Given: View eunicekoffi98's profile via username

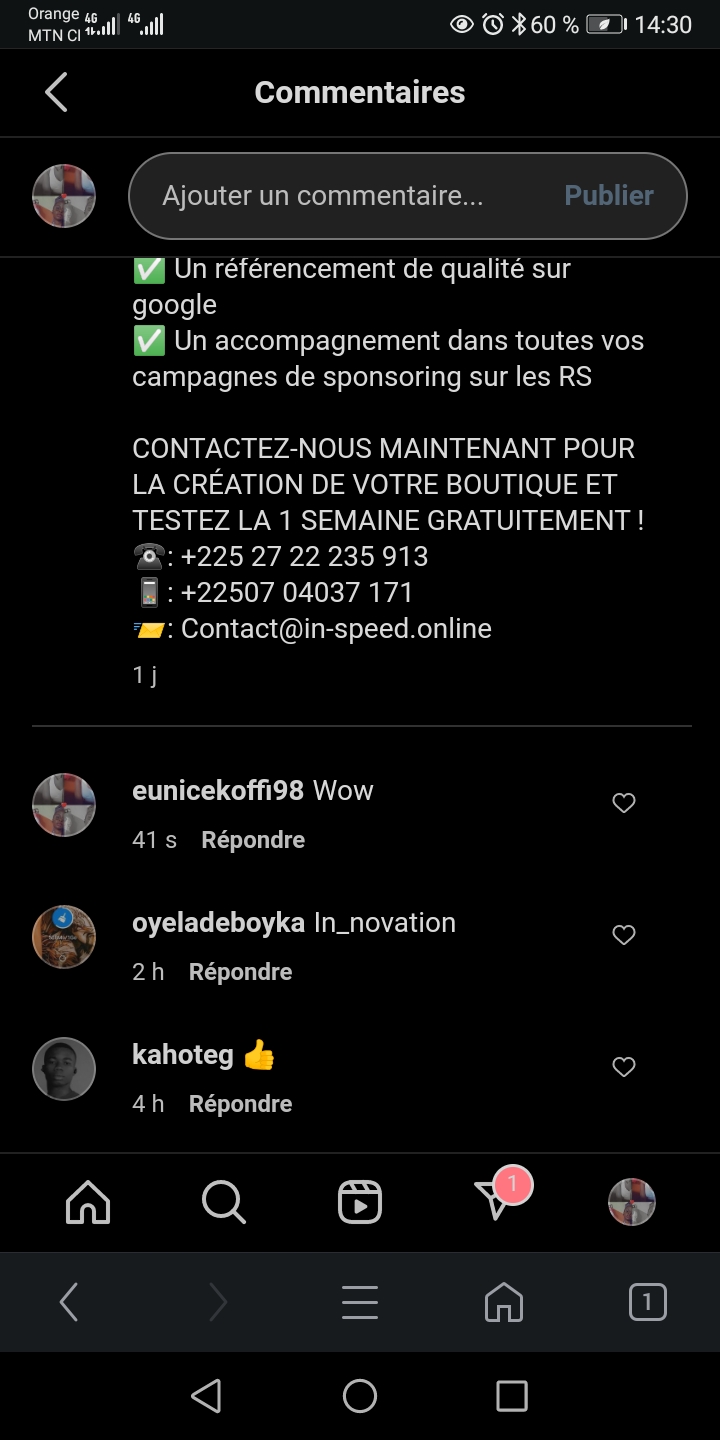Looking at the screenshot, I should click(x=218, y=790).
